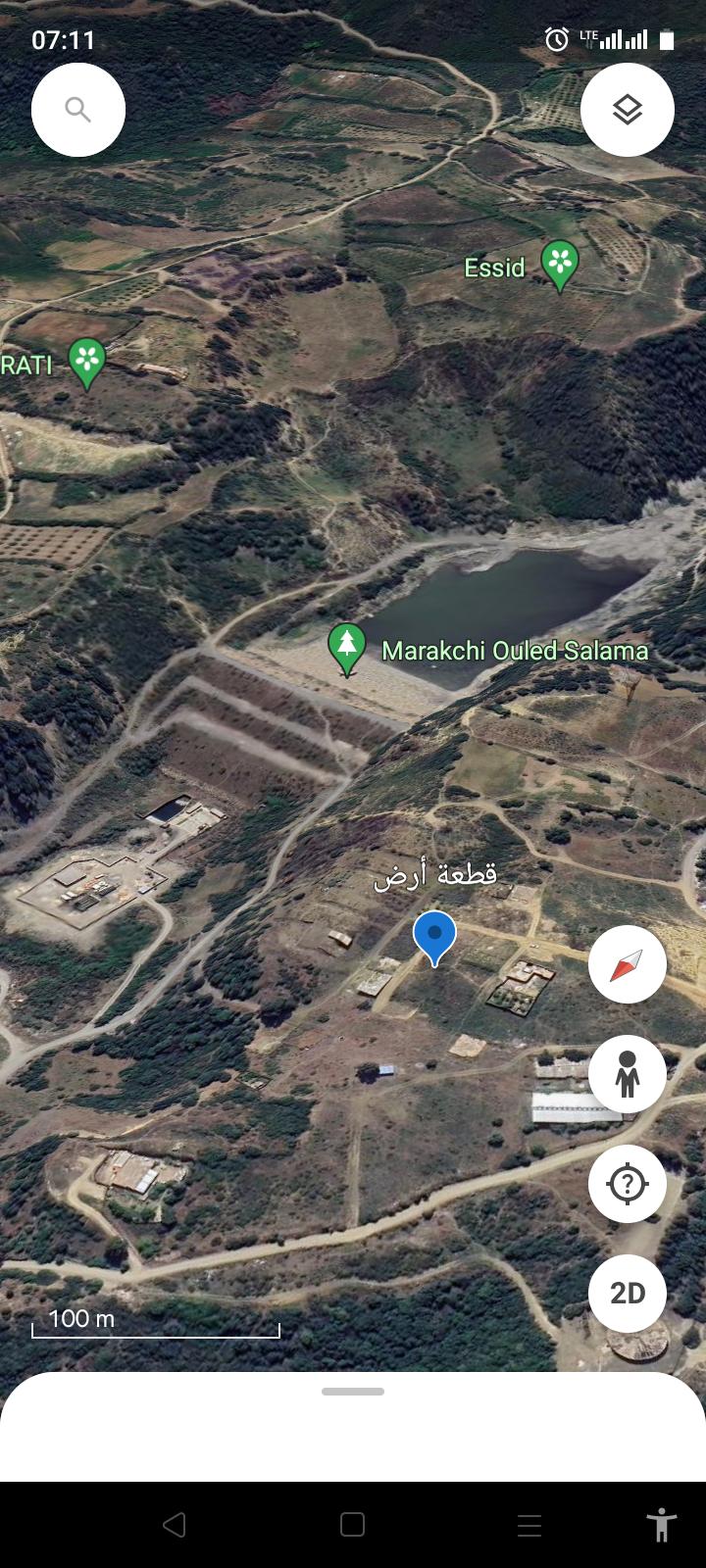Switch the map to 2D view
Screen dimensions: 706x1568
(628, 1294)
